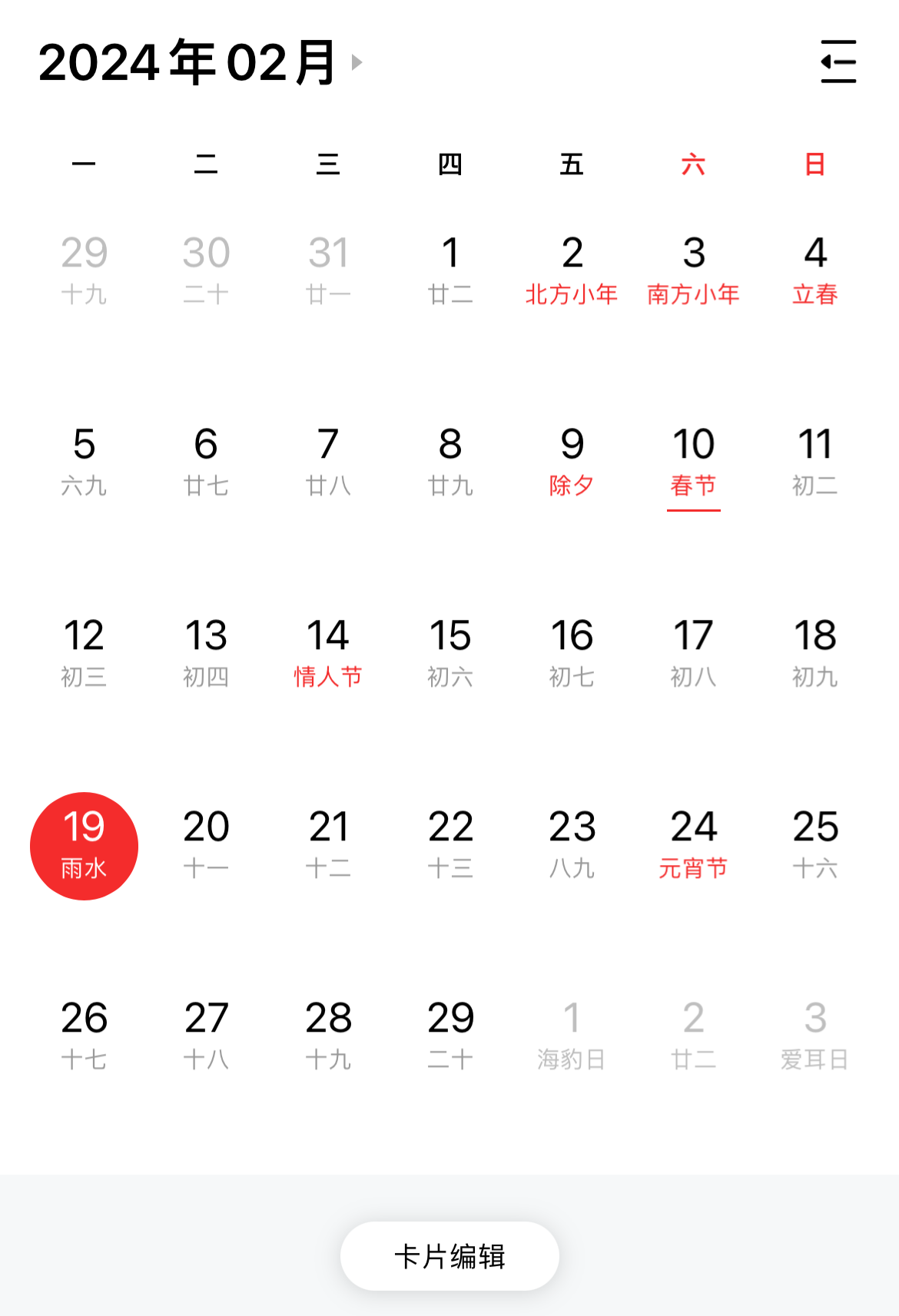Jump to March 1 海豹日
This screenshot has height=1316, width=899.
tap(572, 1036)
